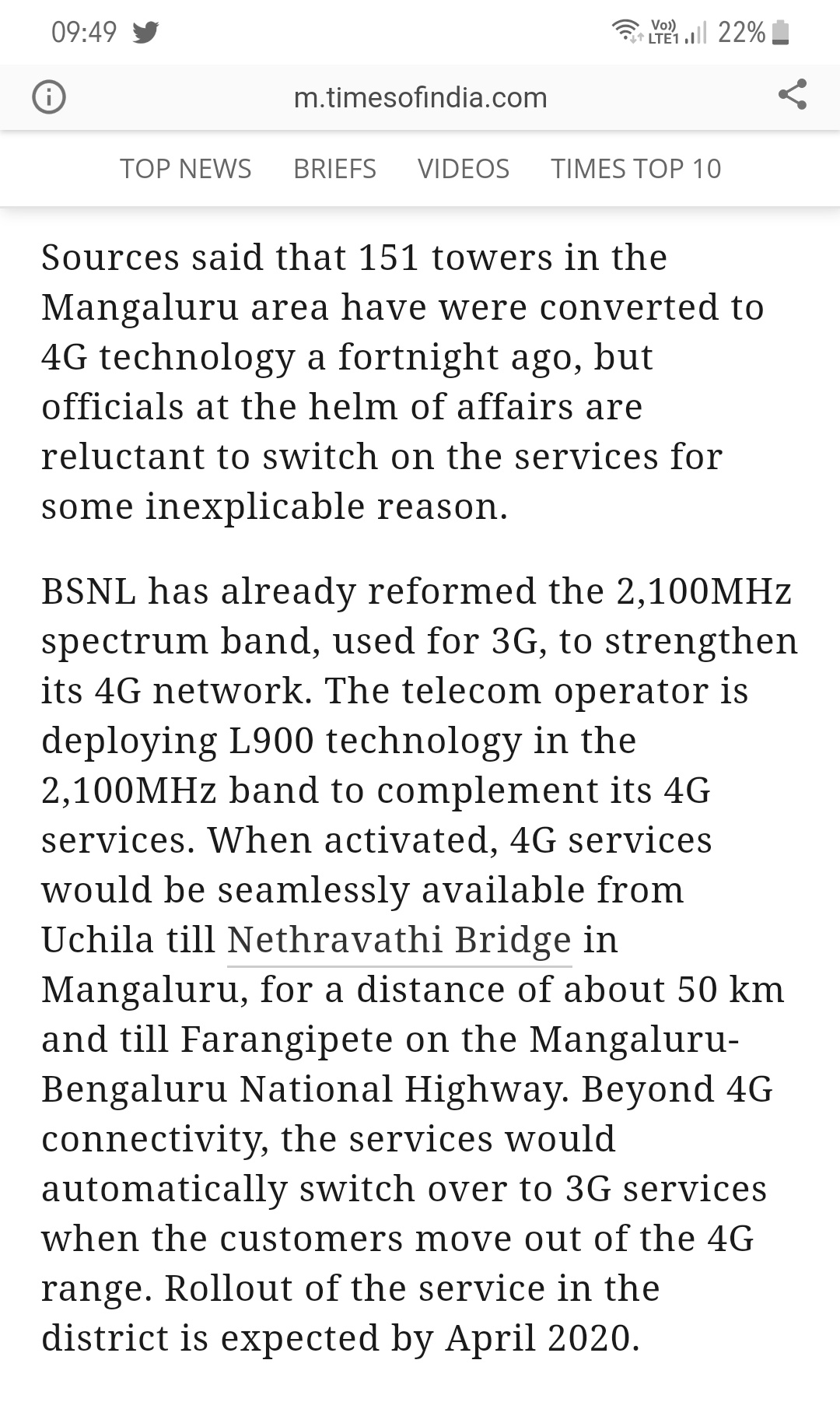Open the Nethravathi Bridge link
This screenshot has height=1409, width=840.
[399, 940]
